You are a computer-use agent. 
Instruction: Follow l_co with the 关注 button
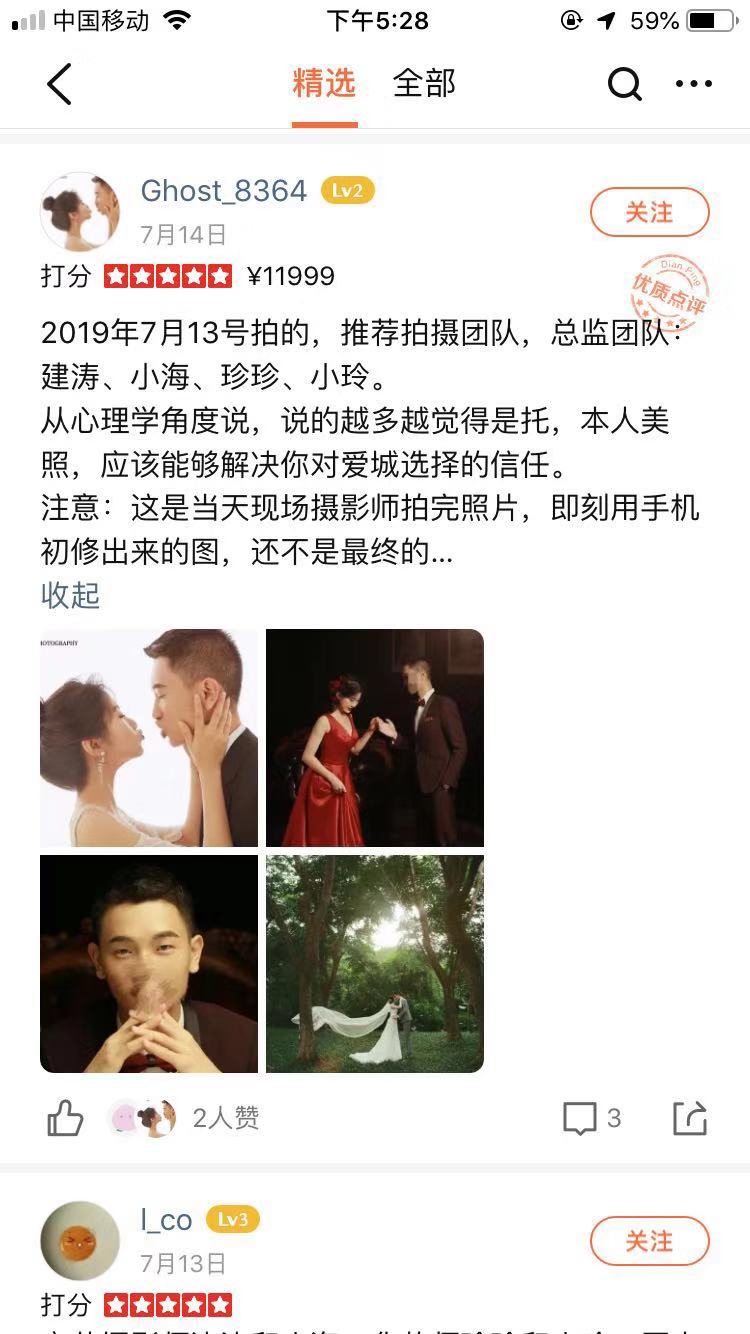[649, 1242]
